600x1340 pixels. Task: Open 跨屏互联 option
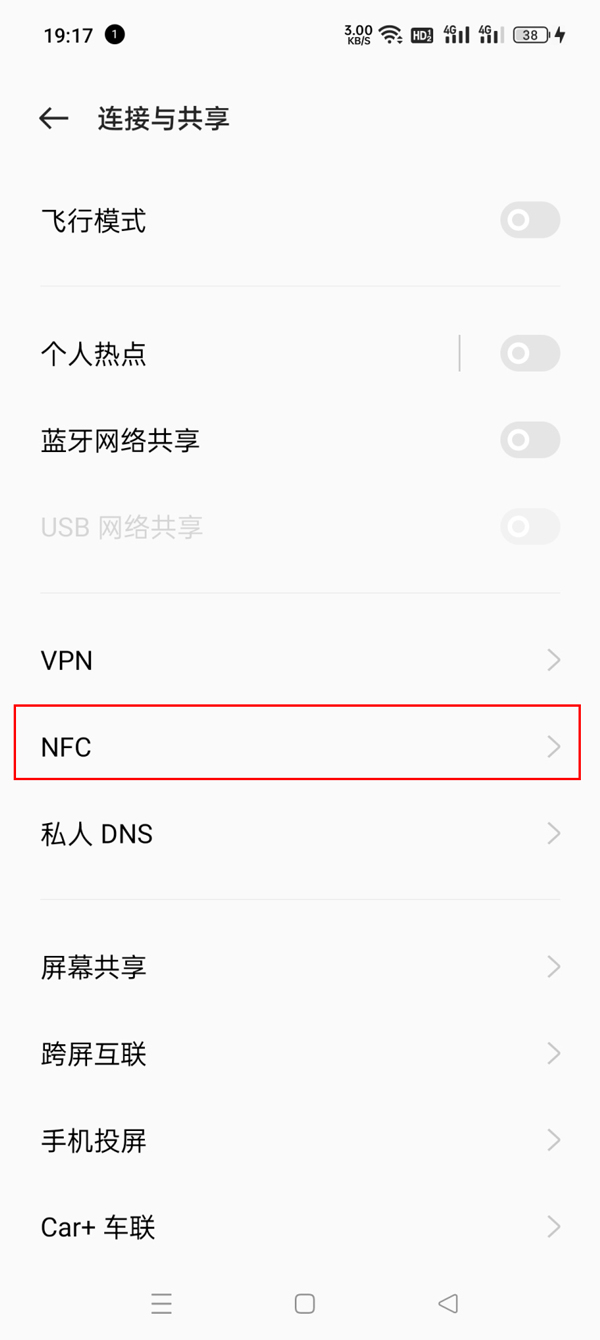click(x=300, y=1053)
